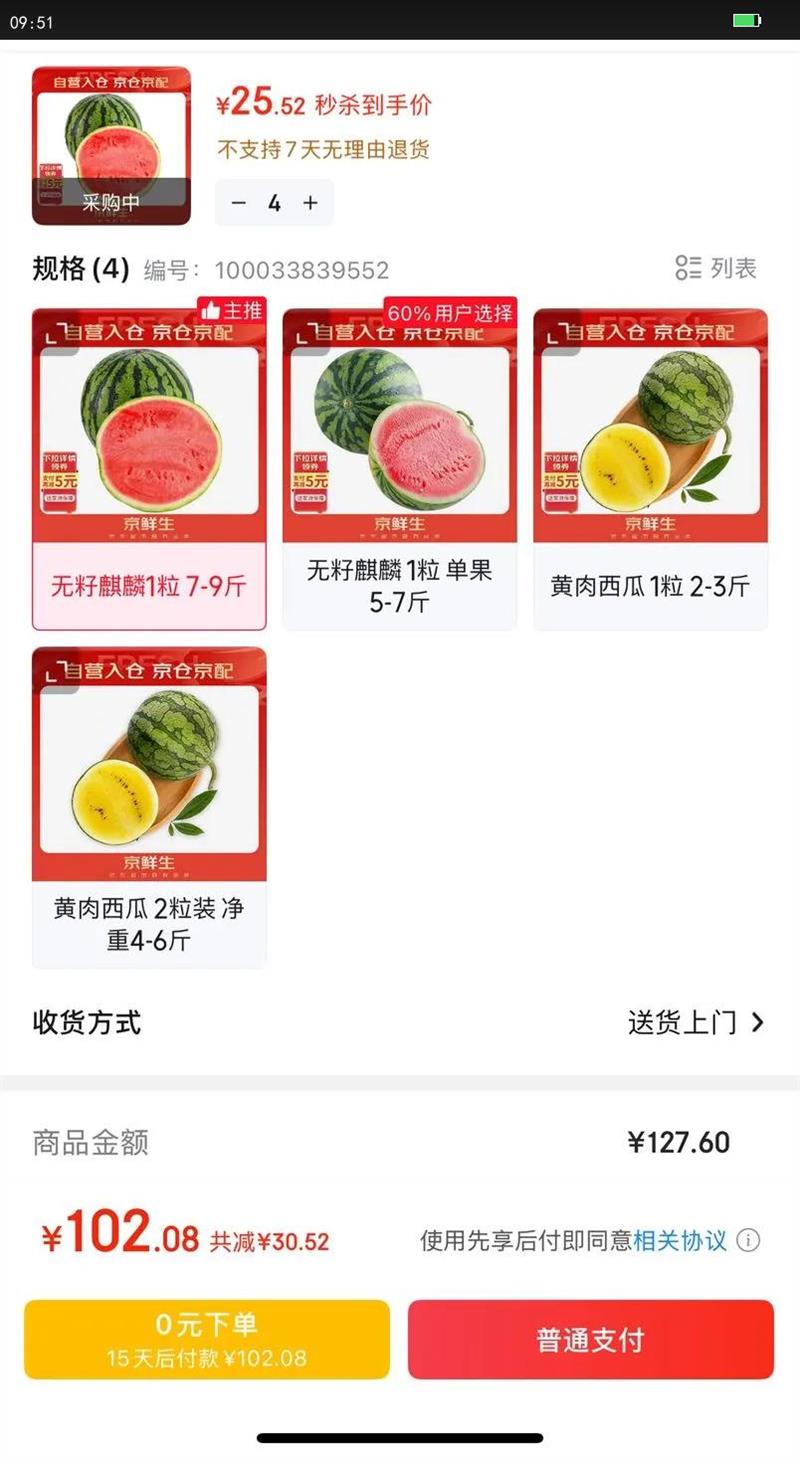800x1459 pixels.
Task: Decrease quantity with the minus stepper
Action: tap(238, 203)
